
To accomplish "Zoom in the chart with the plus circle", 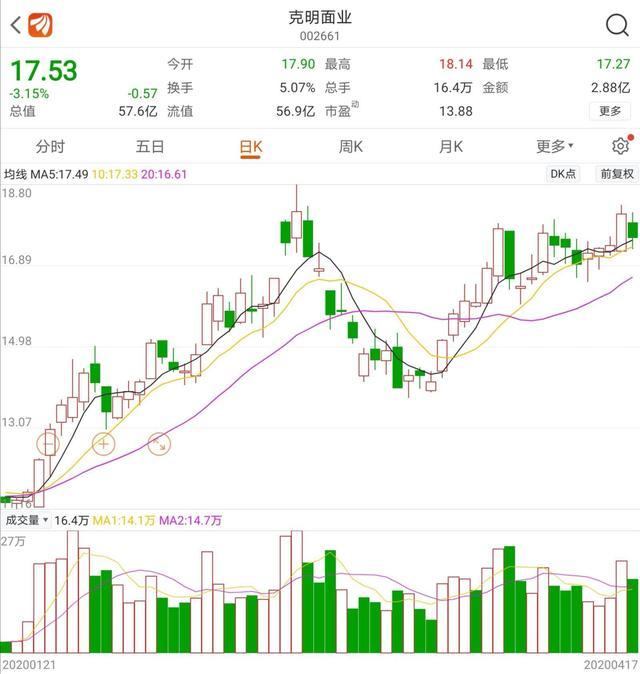I will 104,442.
